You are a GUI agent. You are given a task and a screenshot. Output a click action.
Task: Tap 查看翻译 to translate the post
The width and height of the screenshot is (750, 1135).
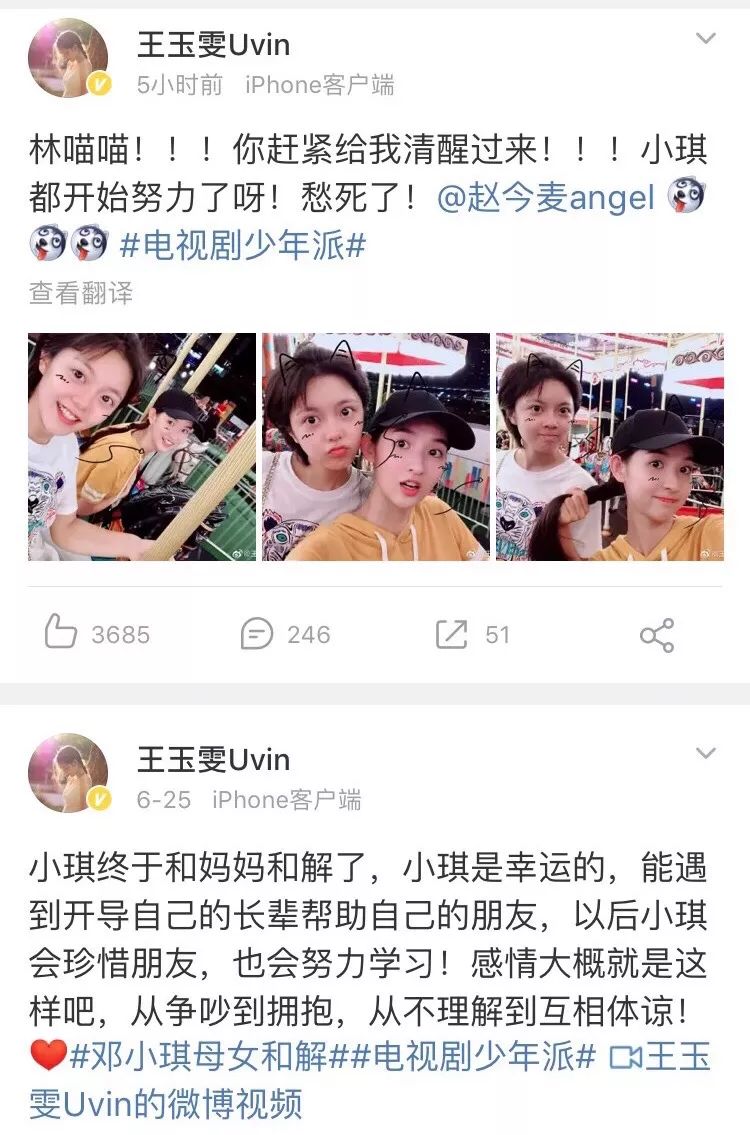pyautogui.click(x=80, y=293)
